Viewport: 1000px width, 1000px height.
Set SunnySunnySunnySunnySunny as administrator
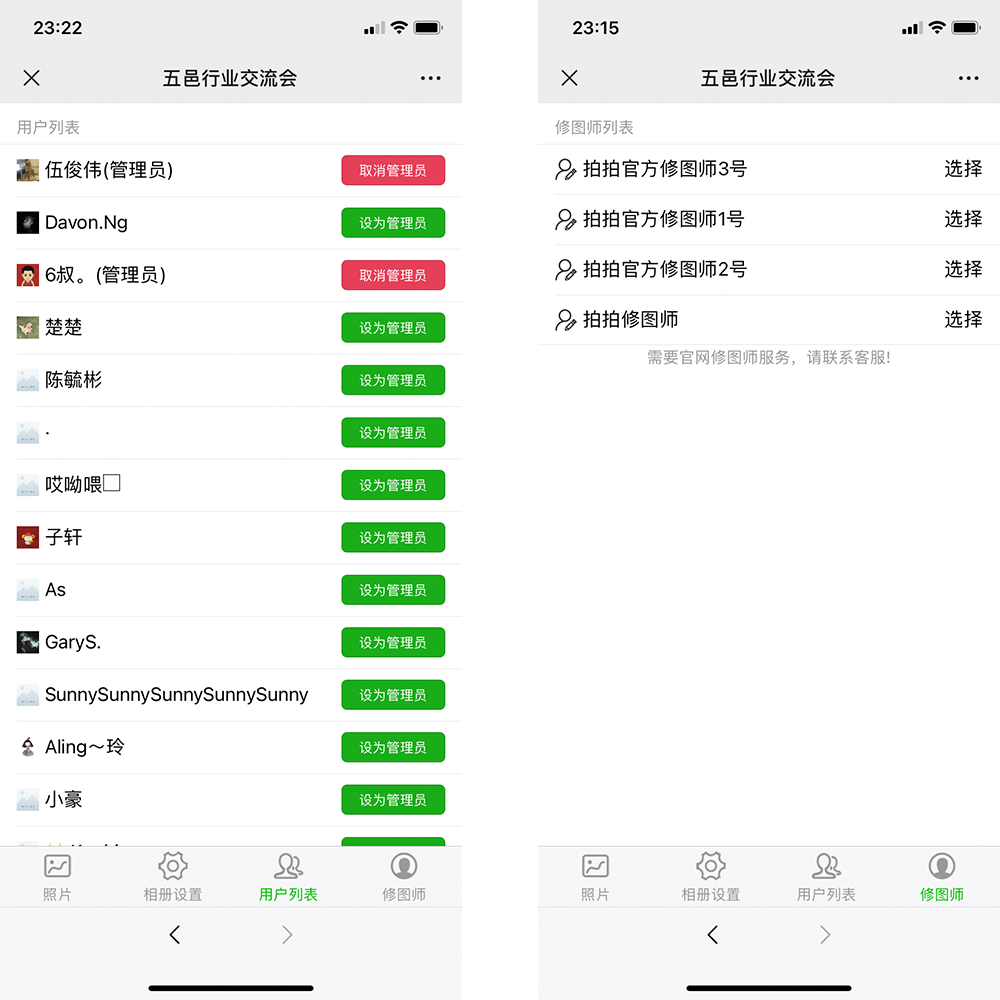click(393, 695)
